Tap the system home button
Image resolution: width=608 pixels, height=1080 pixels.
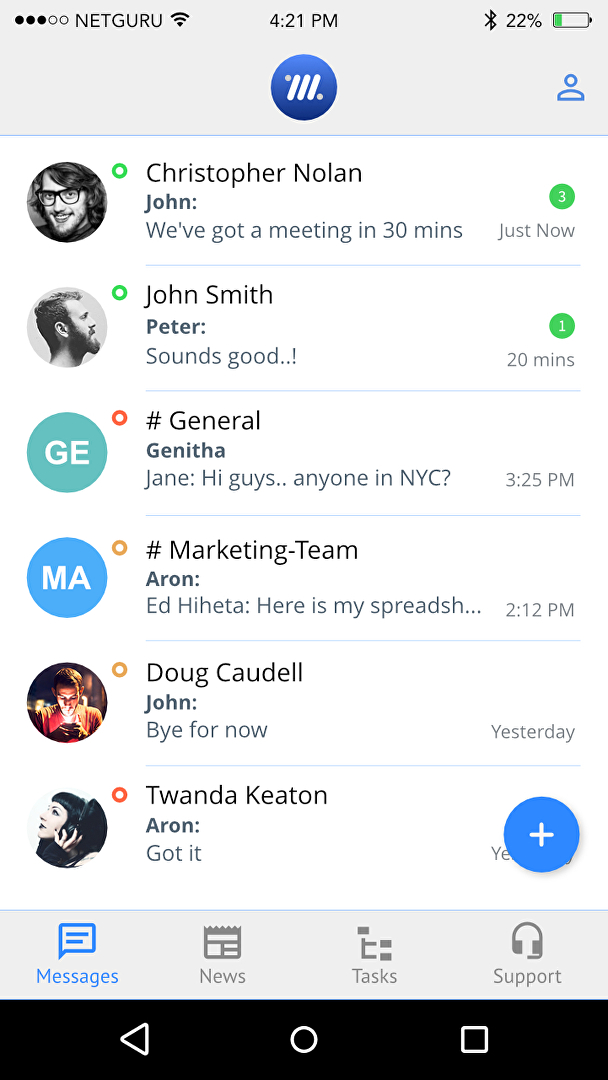click(x=304, y=1039)
